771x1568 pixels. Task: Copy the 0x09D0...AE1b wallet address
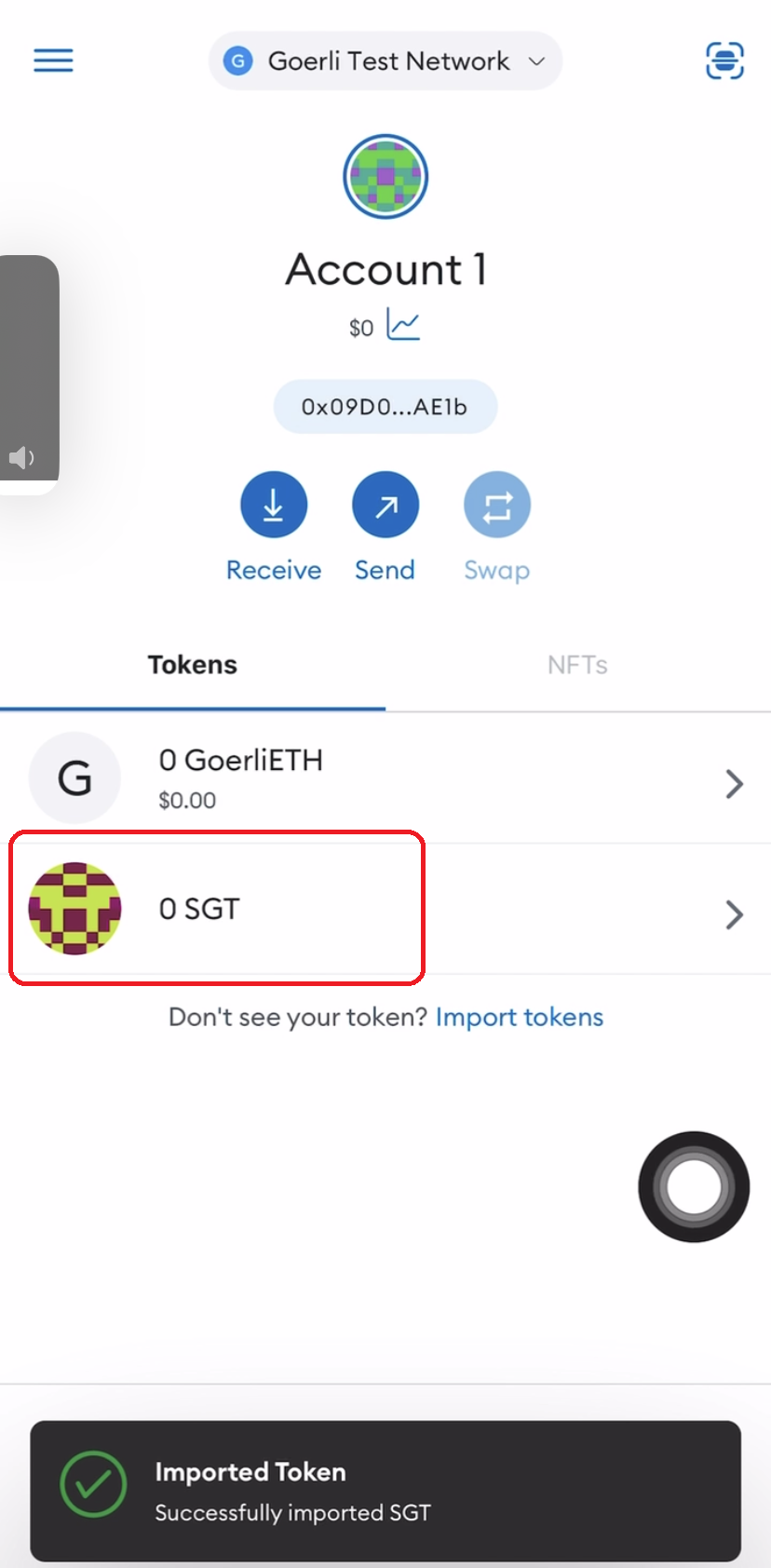pyautogui.click(x=385, y=407)
